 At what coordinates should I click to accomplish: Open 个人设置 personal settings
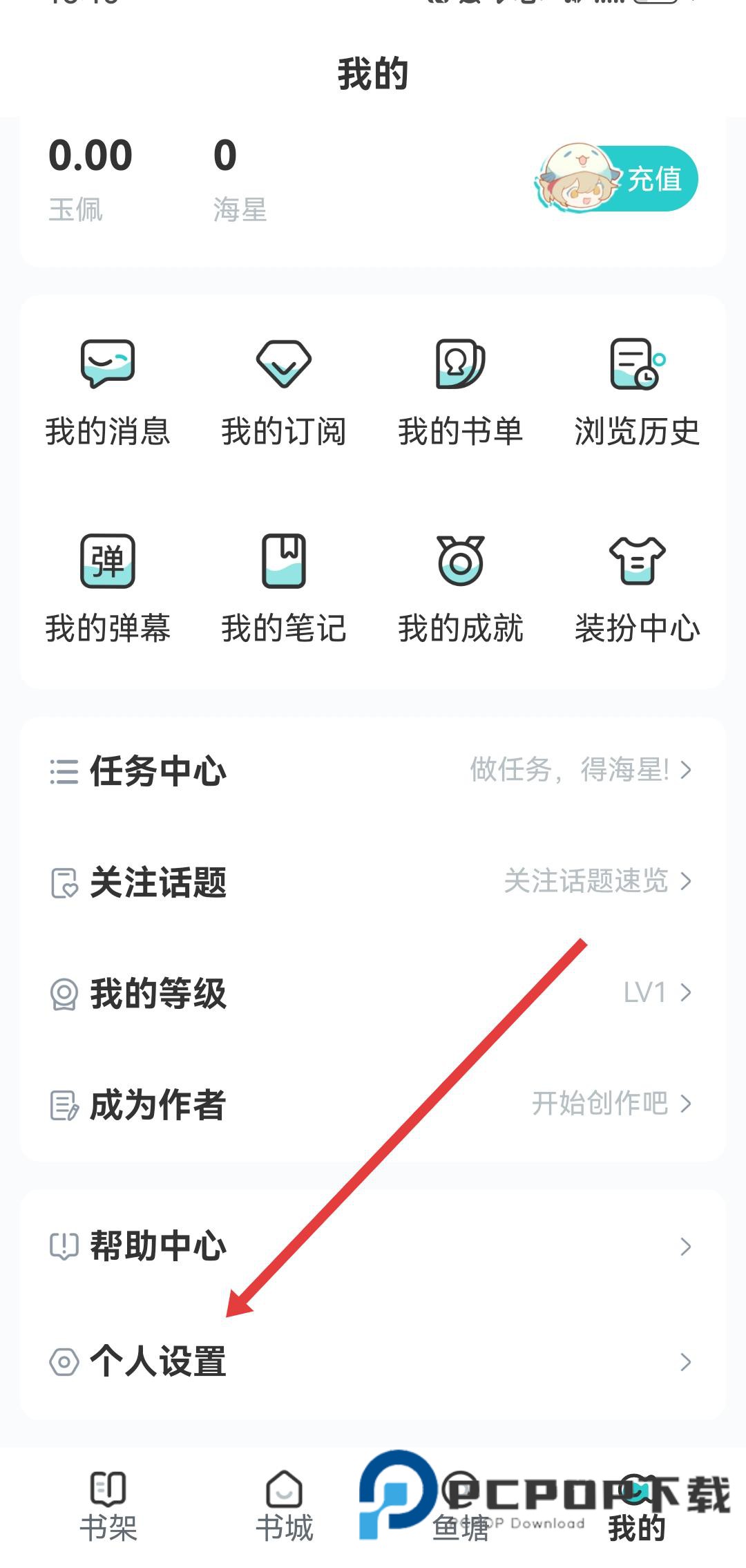click(373, 1361)
